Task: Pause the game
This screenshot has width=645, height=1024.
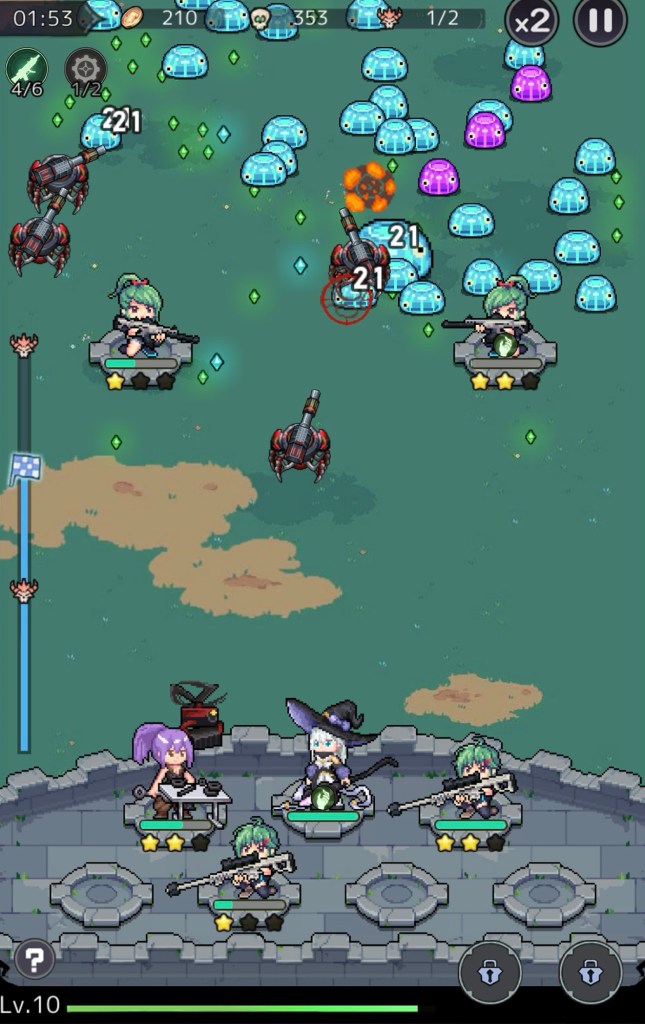Action: [600, 21]
